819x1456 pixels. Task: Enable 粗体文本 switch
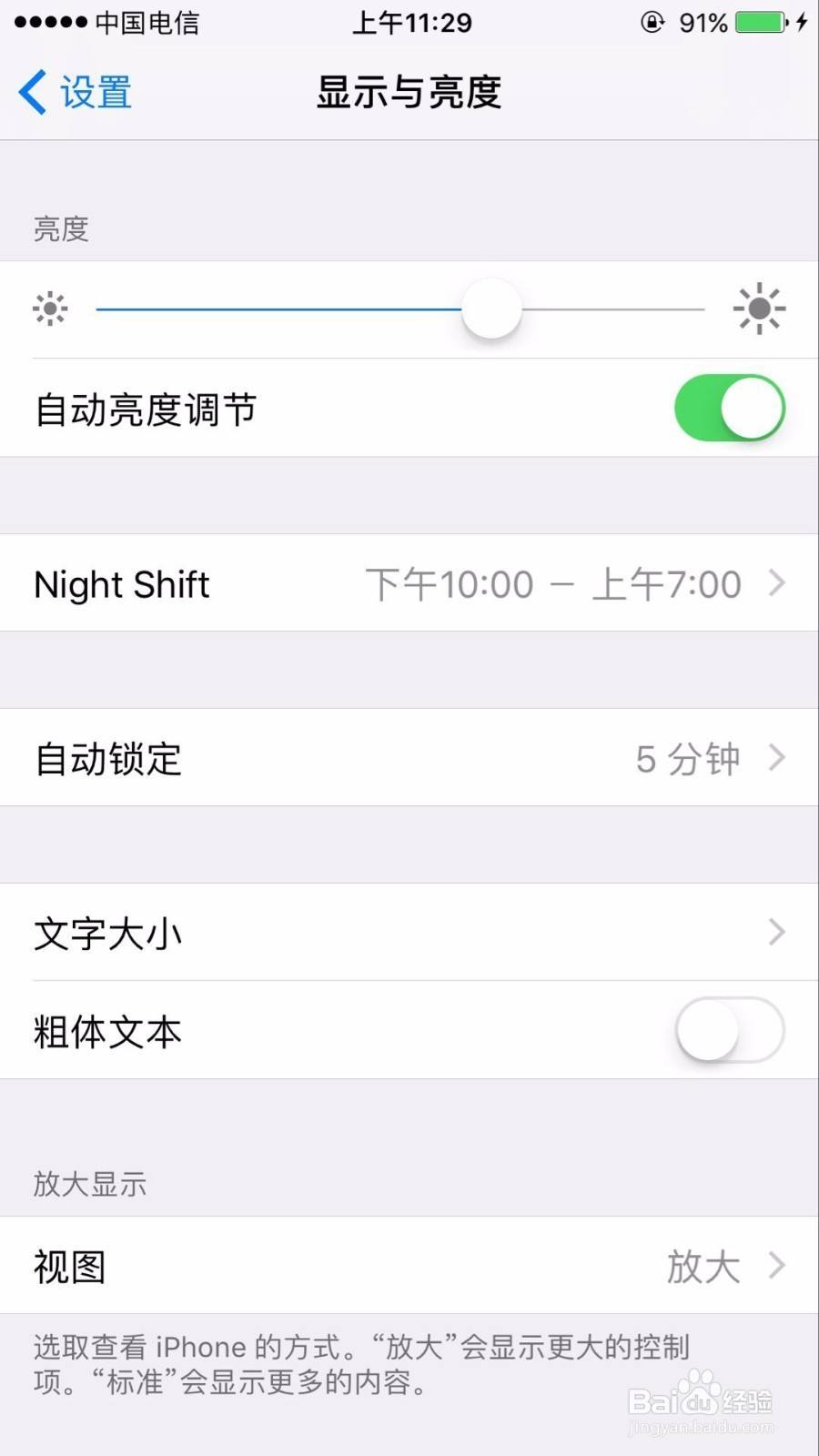pos(729,1031)
